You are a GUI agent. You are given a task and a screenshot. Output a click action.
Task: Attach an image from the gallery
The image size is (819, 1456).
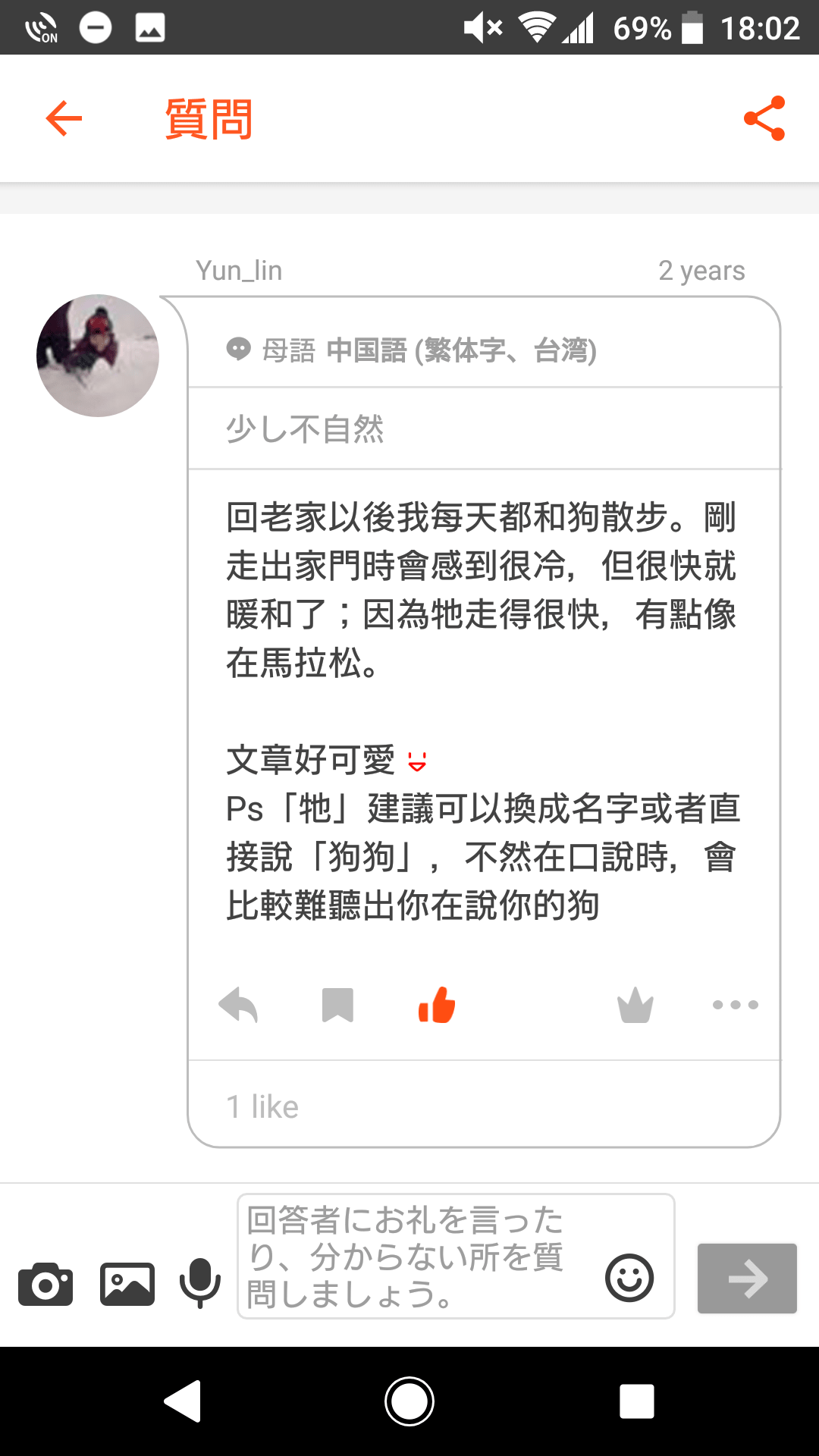click(x=127, y=1284)
